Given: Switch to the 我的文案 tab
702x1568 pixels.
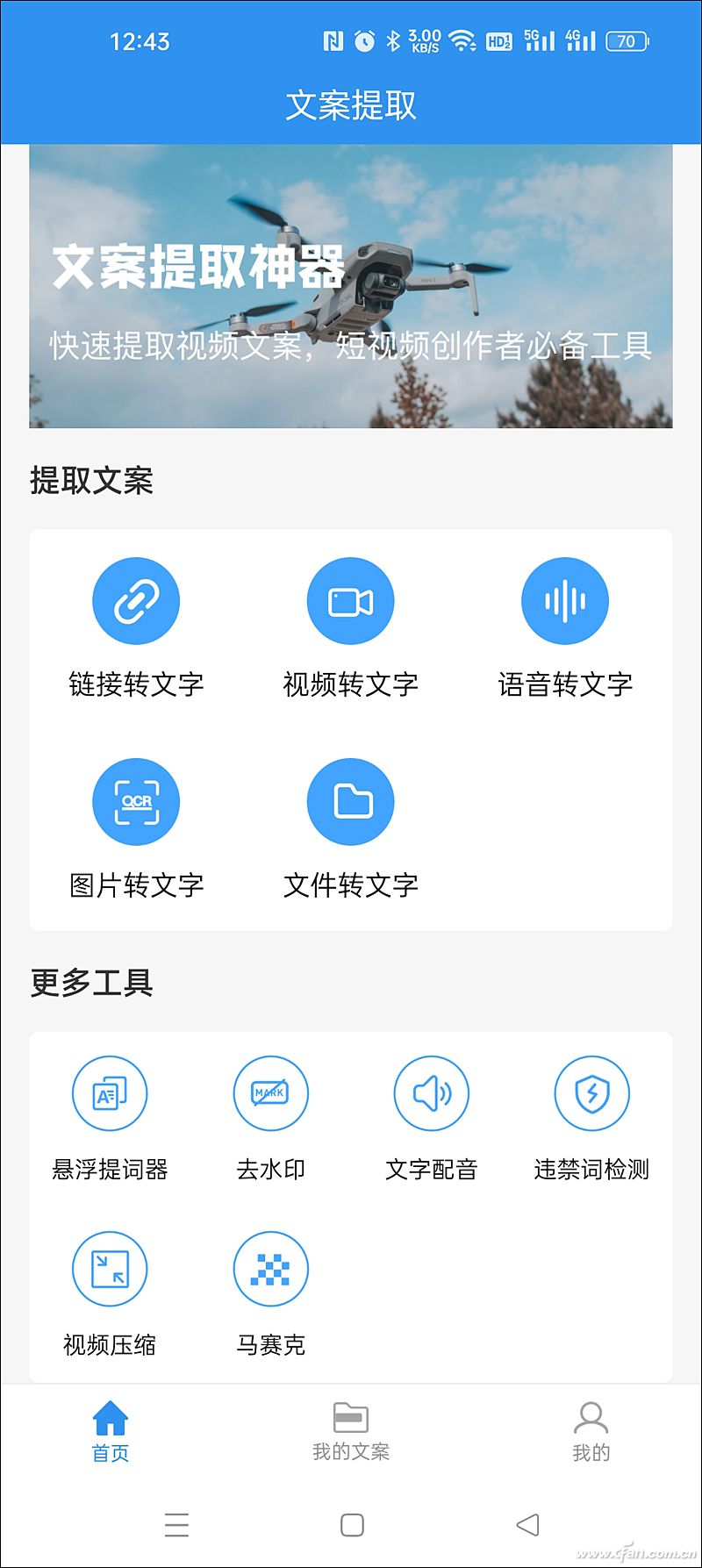Looking at the screenshot, I should point(351,1431).
